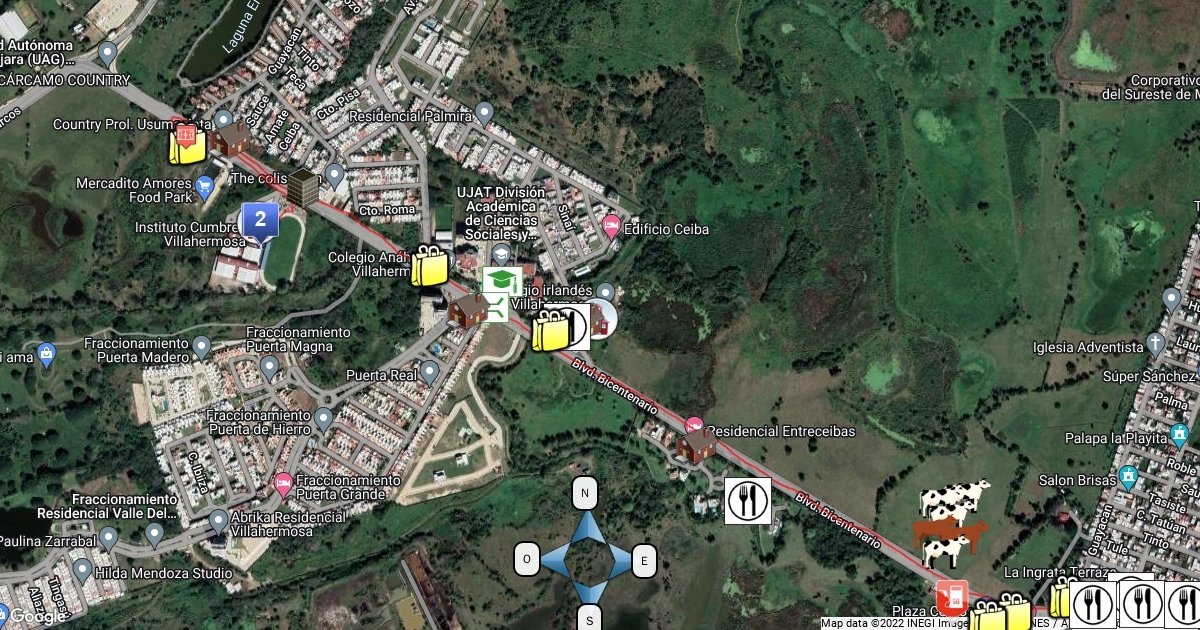Open the Mercadito Amores Food Park pin

click(x=205, y=185)
